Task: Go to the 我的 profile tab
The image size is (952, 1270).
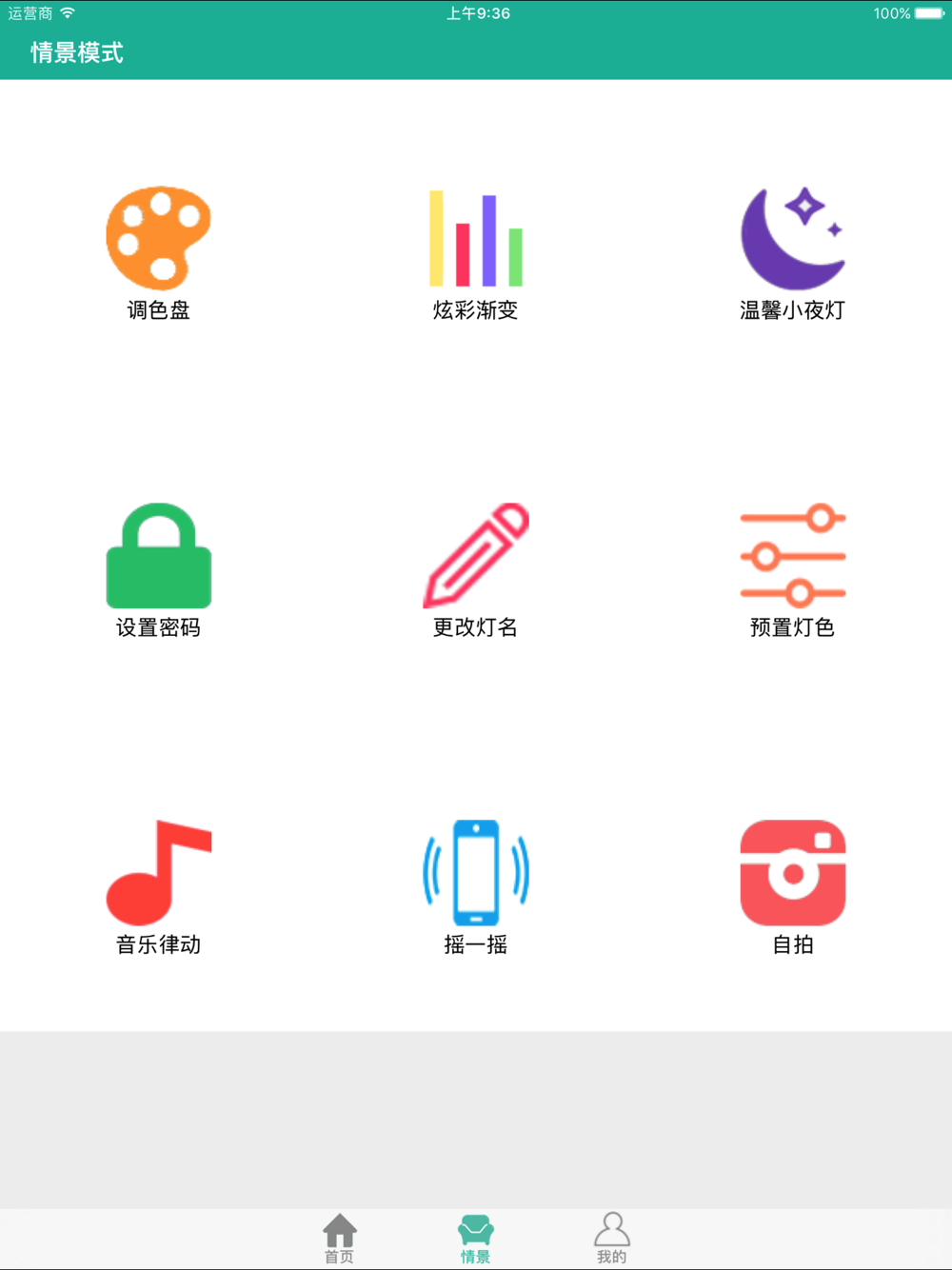Action: (x=611, y=1238)
